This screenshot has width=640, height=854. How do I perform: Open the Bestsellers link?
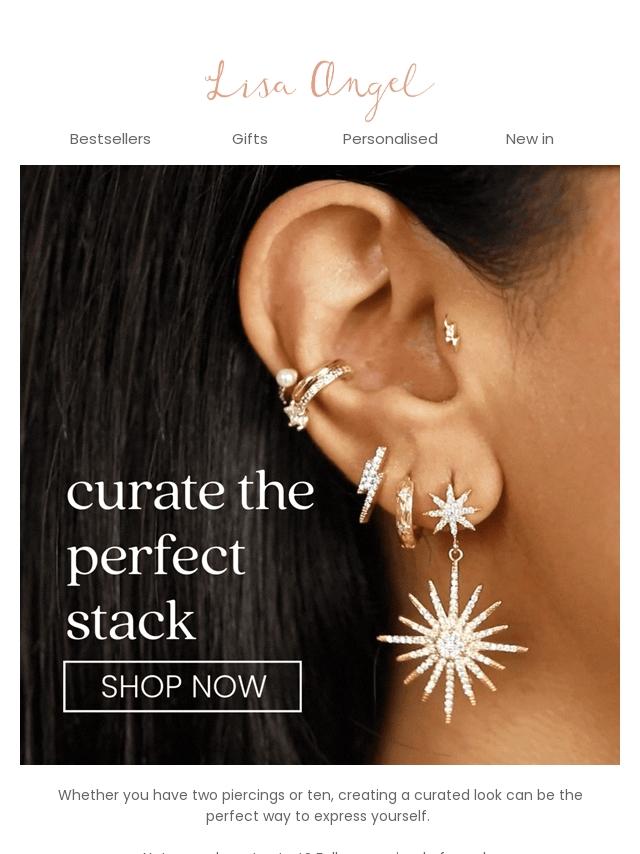point(110,139)
